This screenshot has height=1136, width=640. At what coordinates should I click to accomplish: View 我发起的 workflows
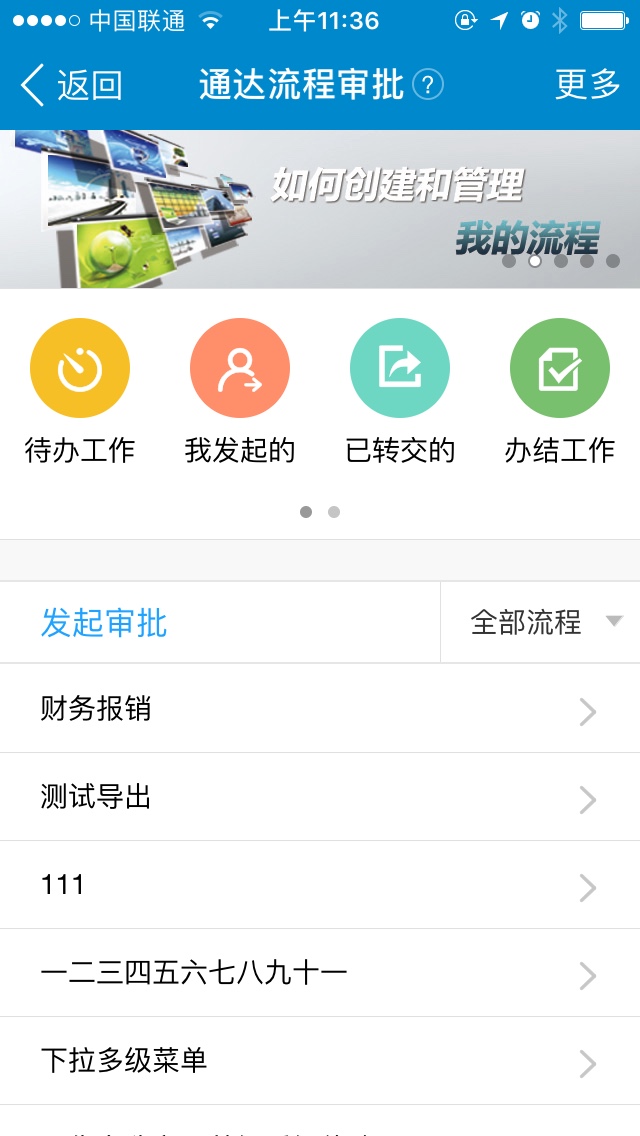240,392
